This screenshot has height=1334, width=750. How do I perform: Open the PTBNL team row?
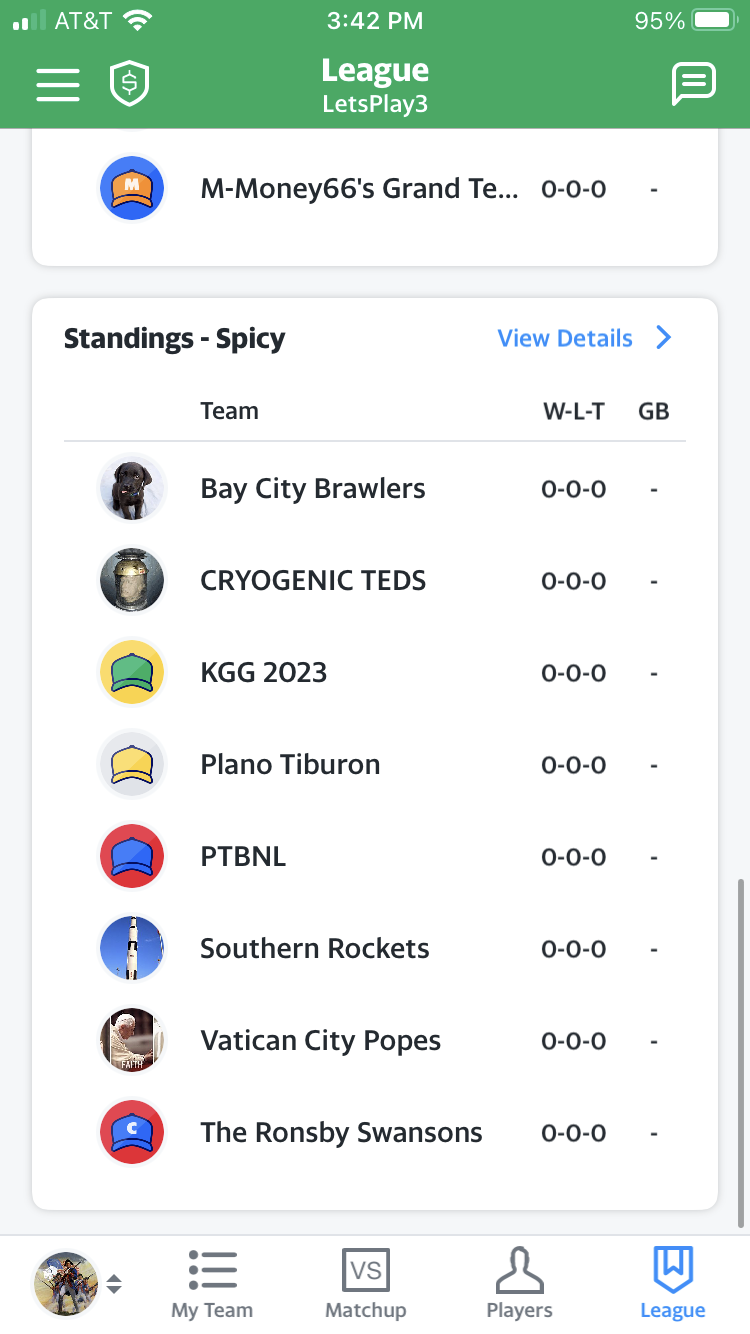click(x=375, y=857)
